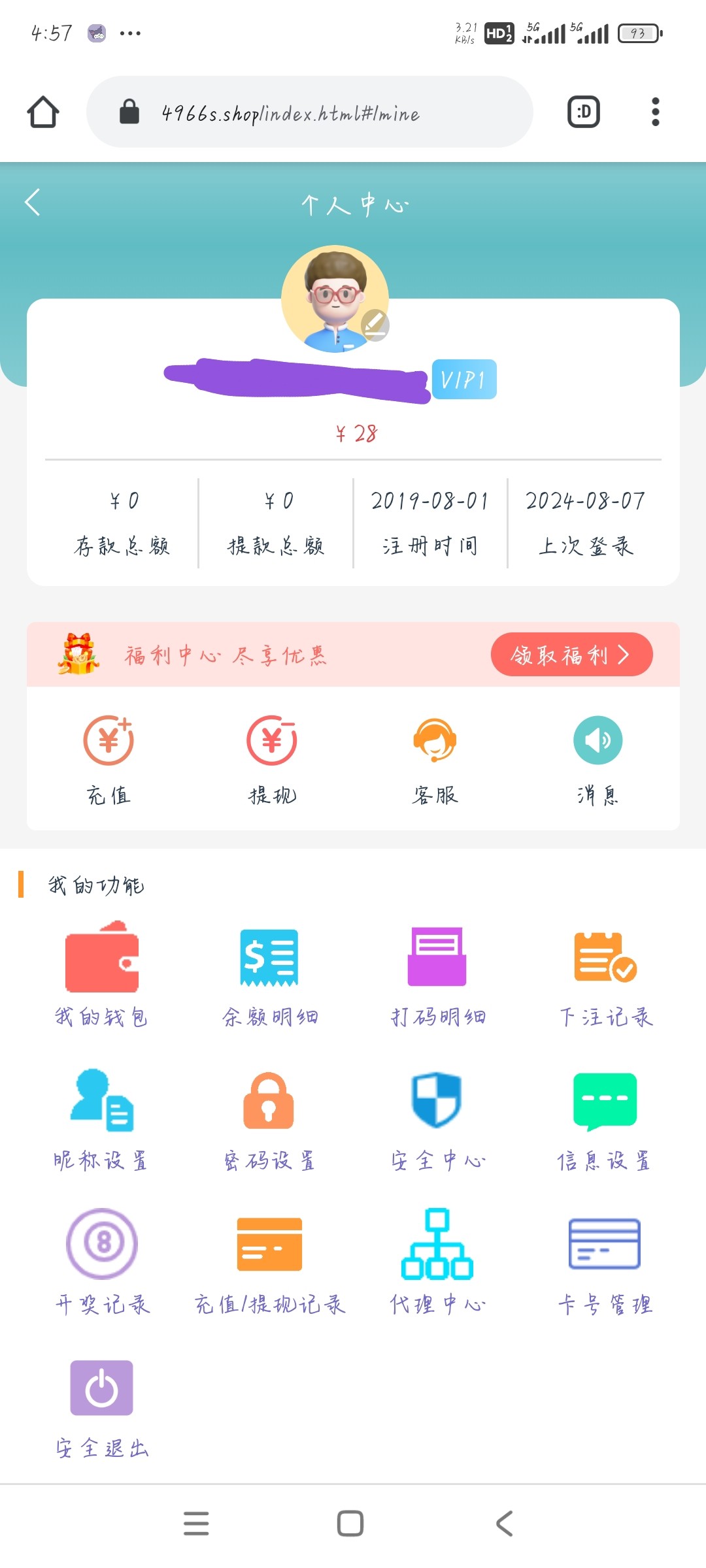Image resolution: width=706 pixels, height=1568 pixels.
Task: Open 提现 to withdraw
Action: pyautogui.click(x=272, y=759)
